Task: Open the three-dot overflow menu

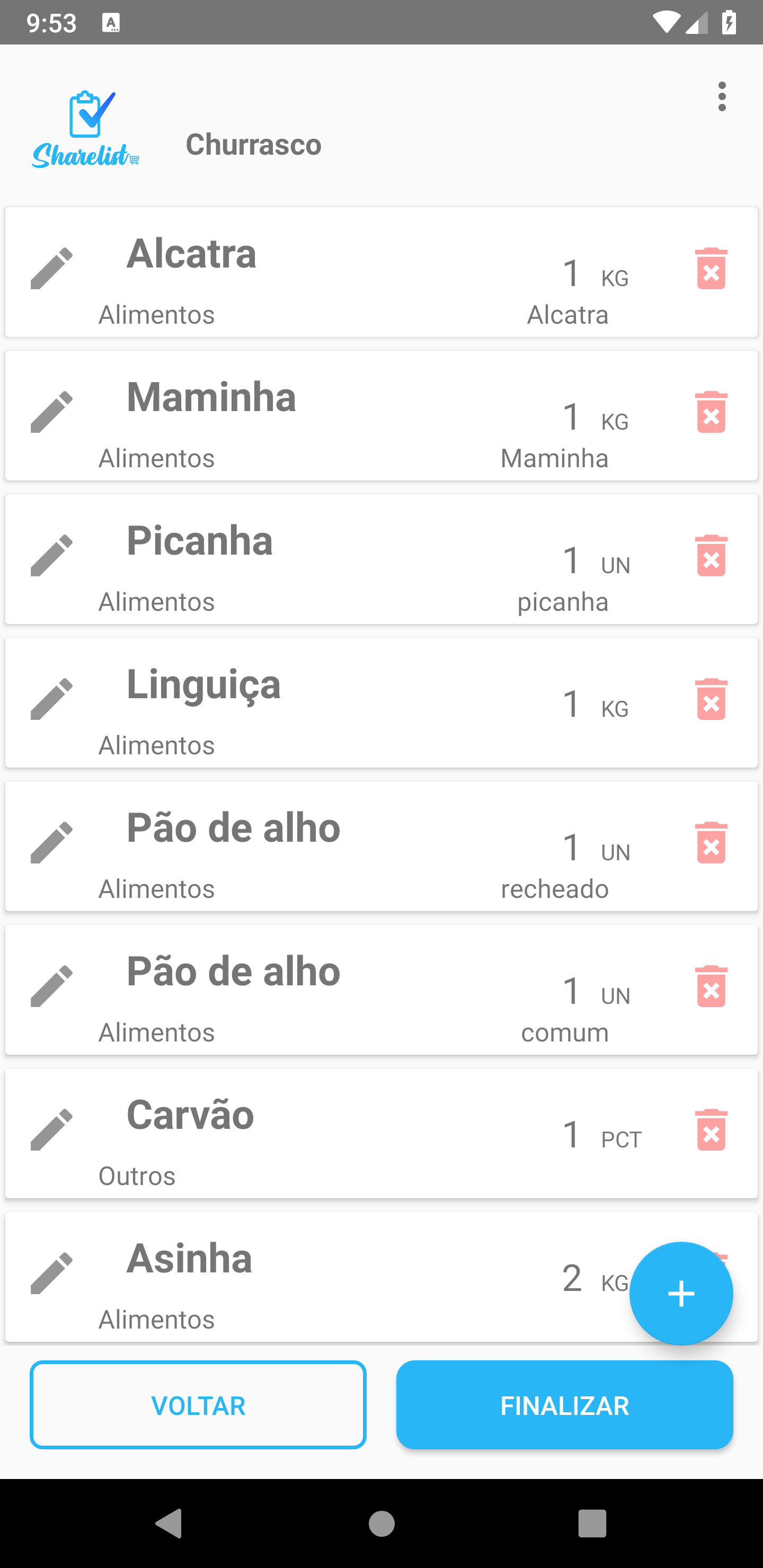Action: pos(722,95)
